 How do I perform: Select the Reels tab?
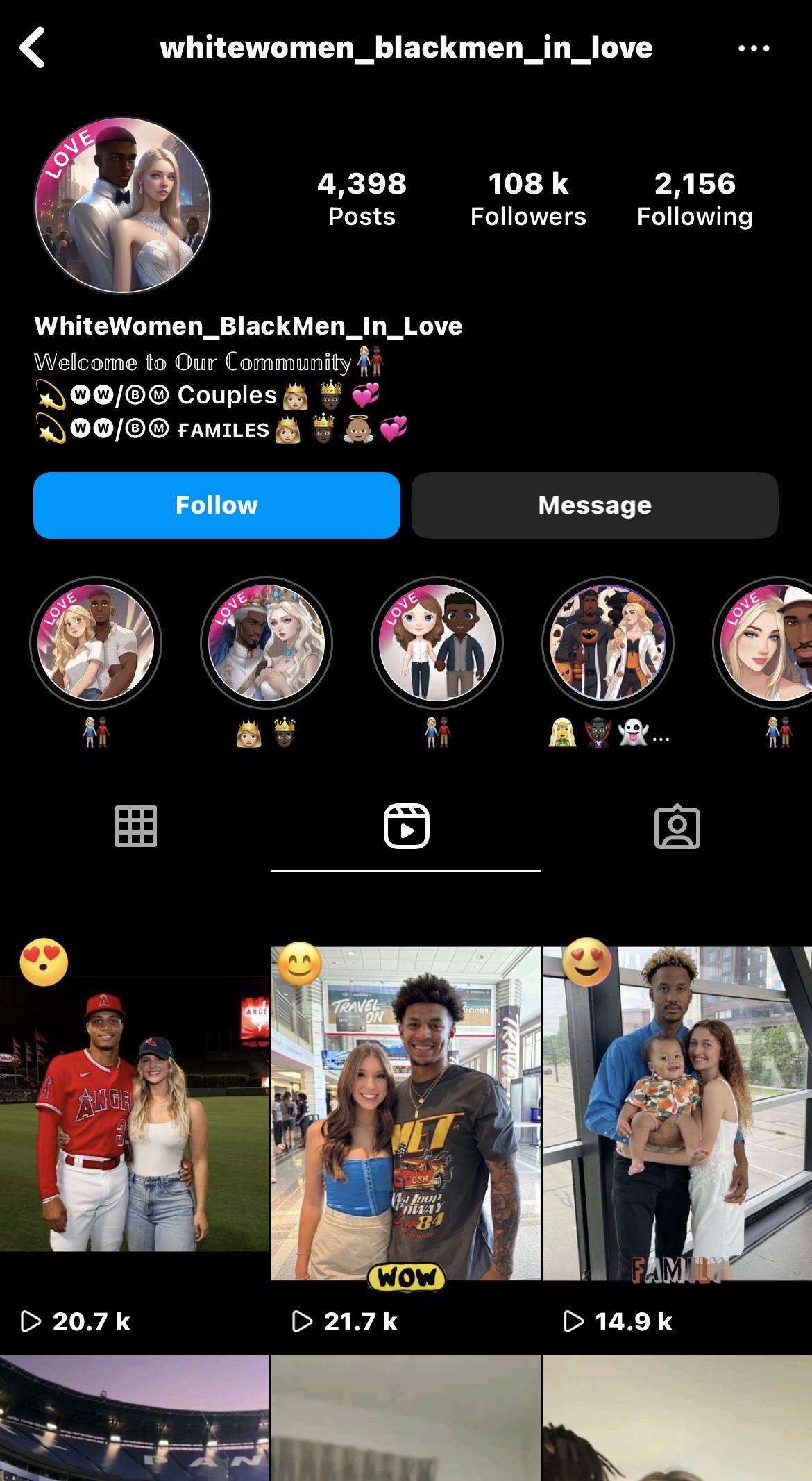pyautogui.click(x=406, y=826)
